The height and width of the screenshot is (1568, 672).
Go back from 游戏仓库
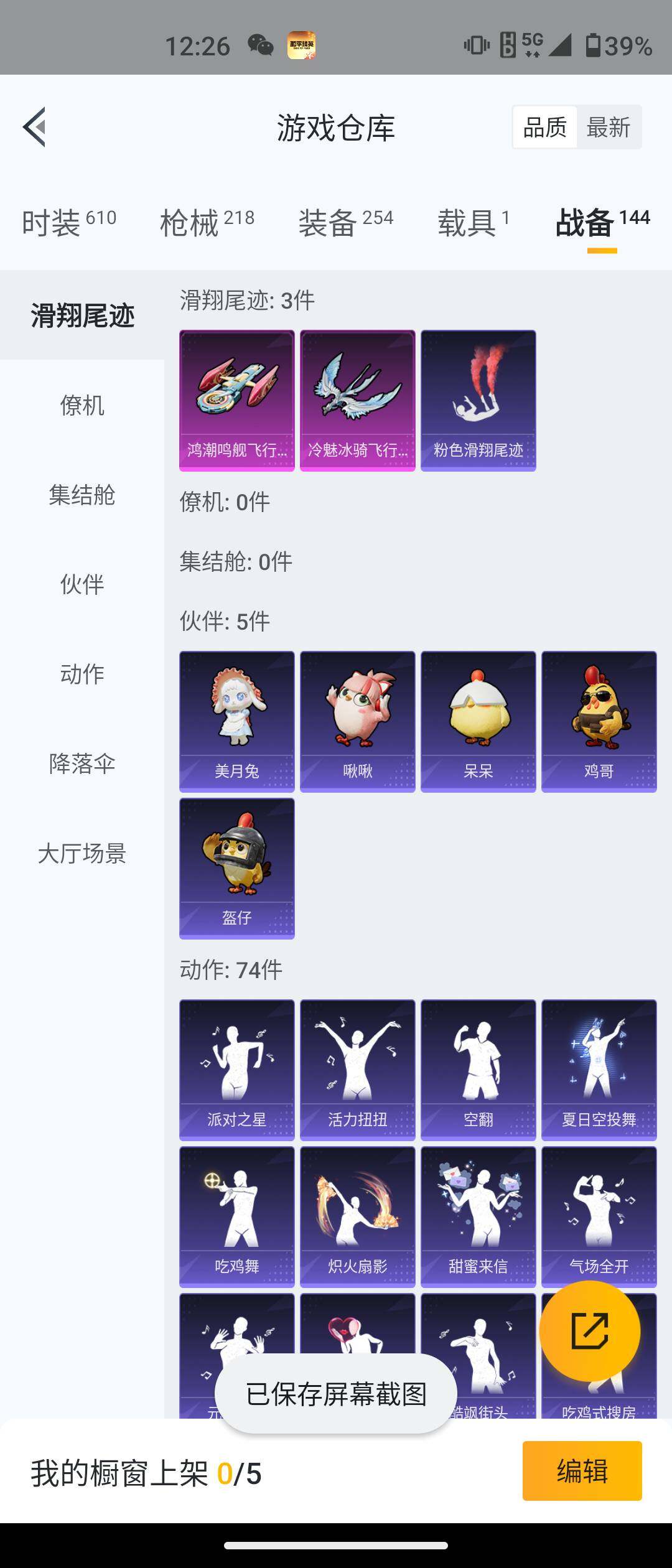pyautogui.click(x=35, y=127)
